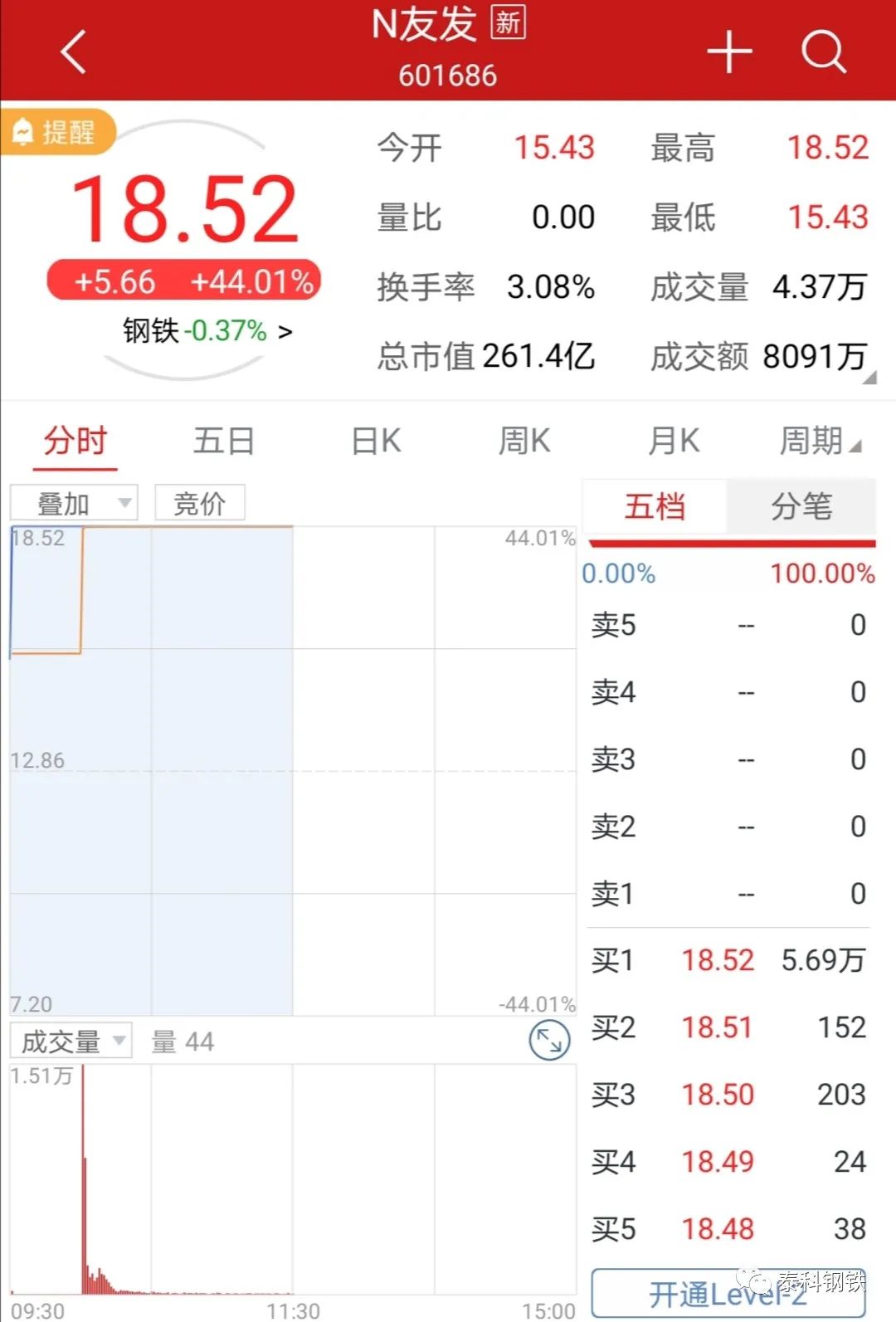Select the 月K monthly chart tab
This screenshot has width=896, height=1322.
[x=672, y=441]
